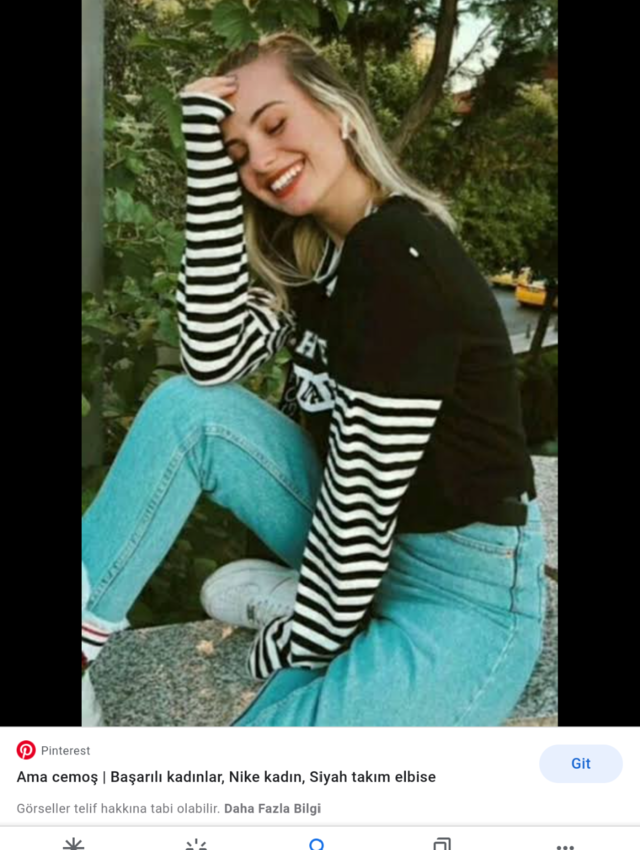
Task: Open the Daha Fazla Bilgi link
Action: point(272,808)
